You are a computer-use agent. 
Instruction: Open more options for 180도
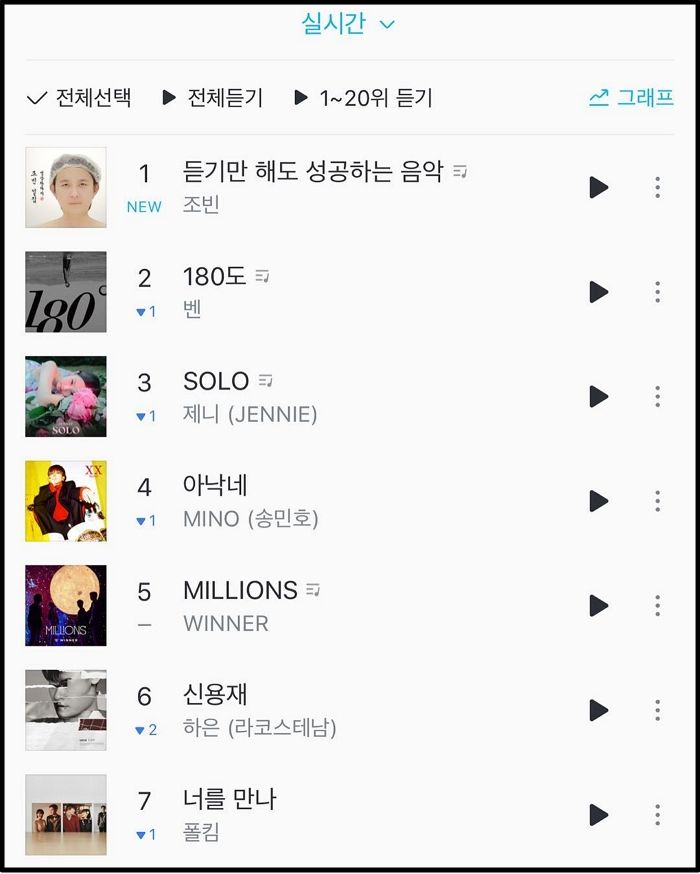657,292
